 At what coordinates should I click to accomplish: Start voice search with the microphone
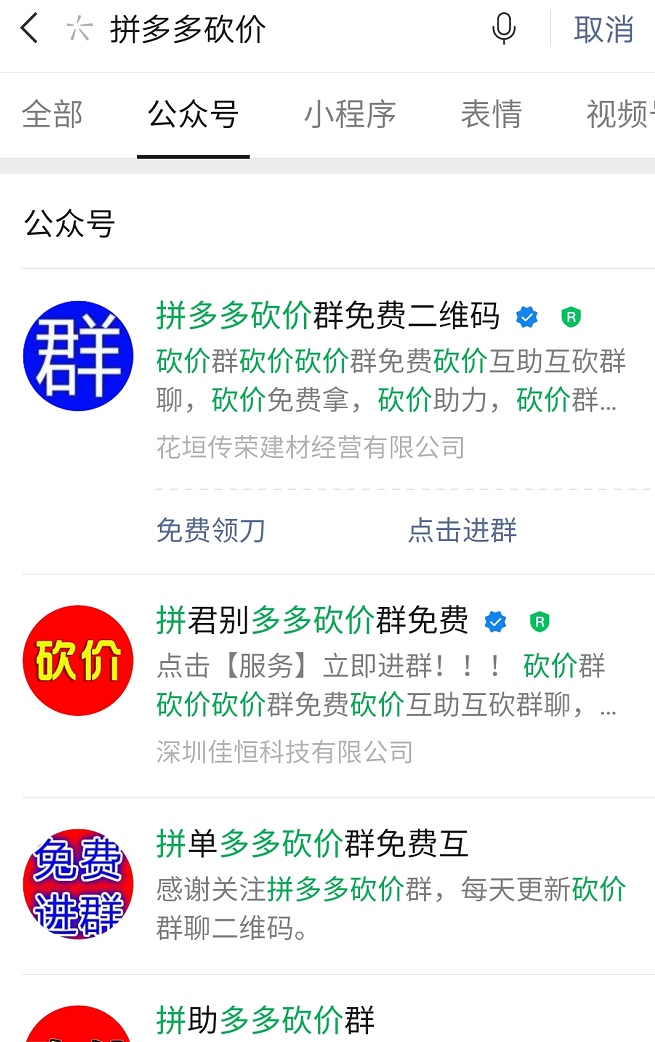[504, 29]
